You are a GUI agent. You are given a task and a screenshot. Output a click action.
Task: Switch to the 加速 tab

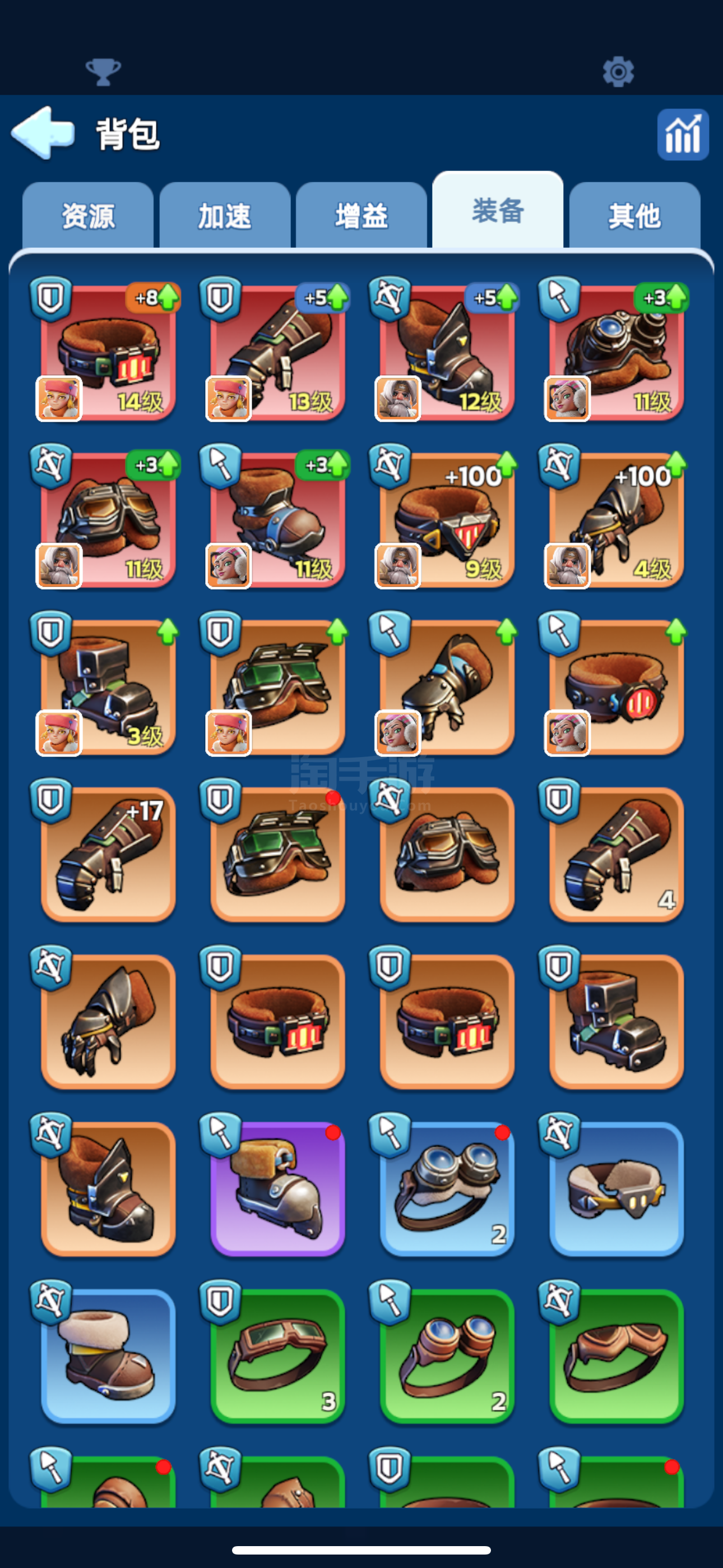(225, 215)
